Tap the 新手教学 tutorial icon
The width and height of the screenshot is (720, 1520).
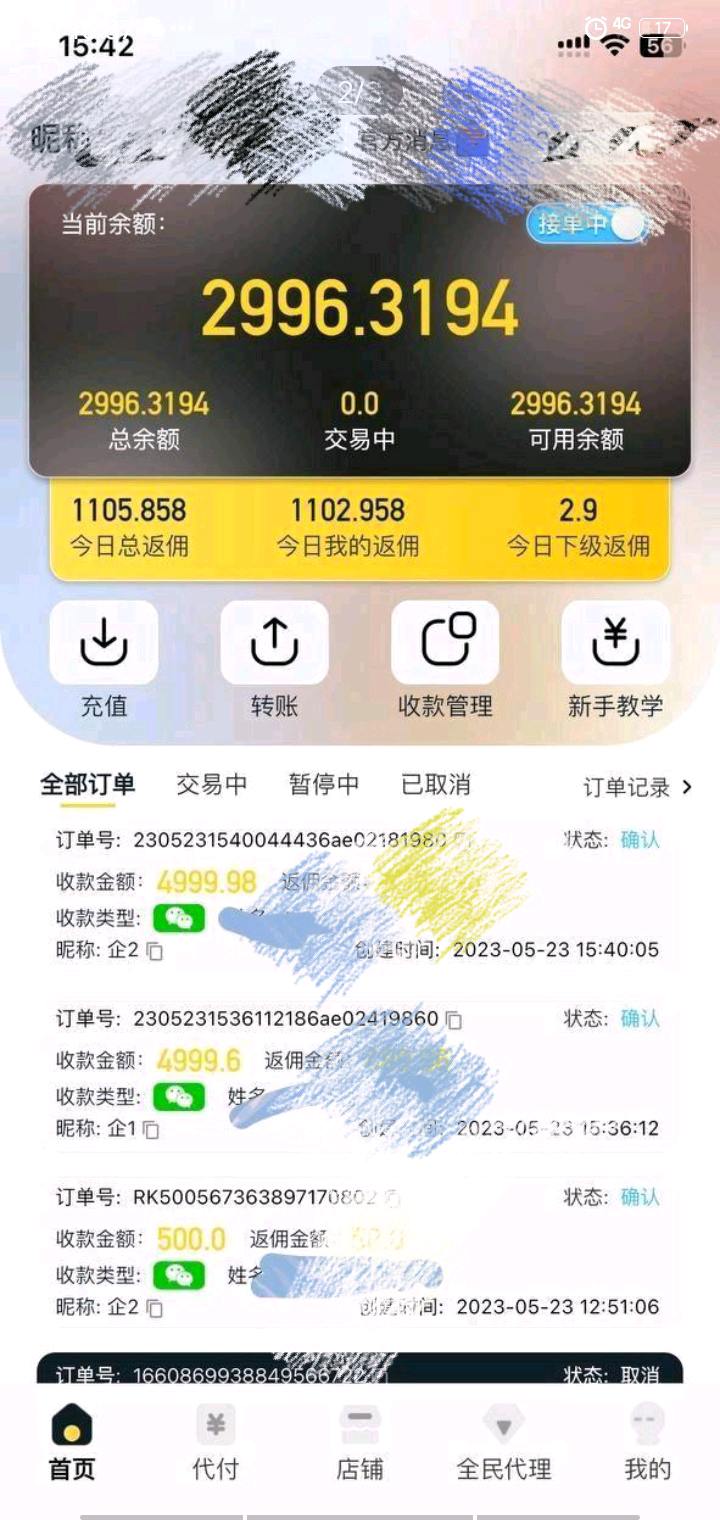pos(616,643)
